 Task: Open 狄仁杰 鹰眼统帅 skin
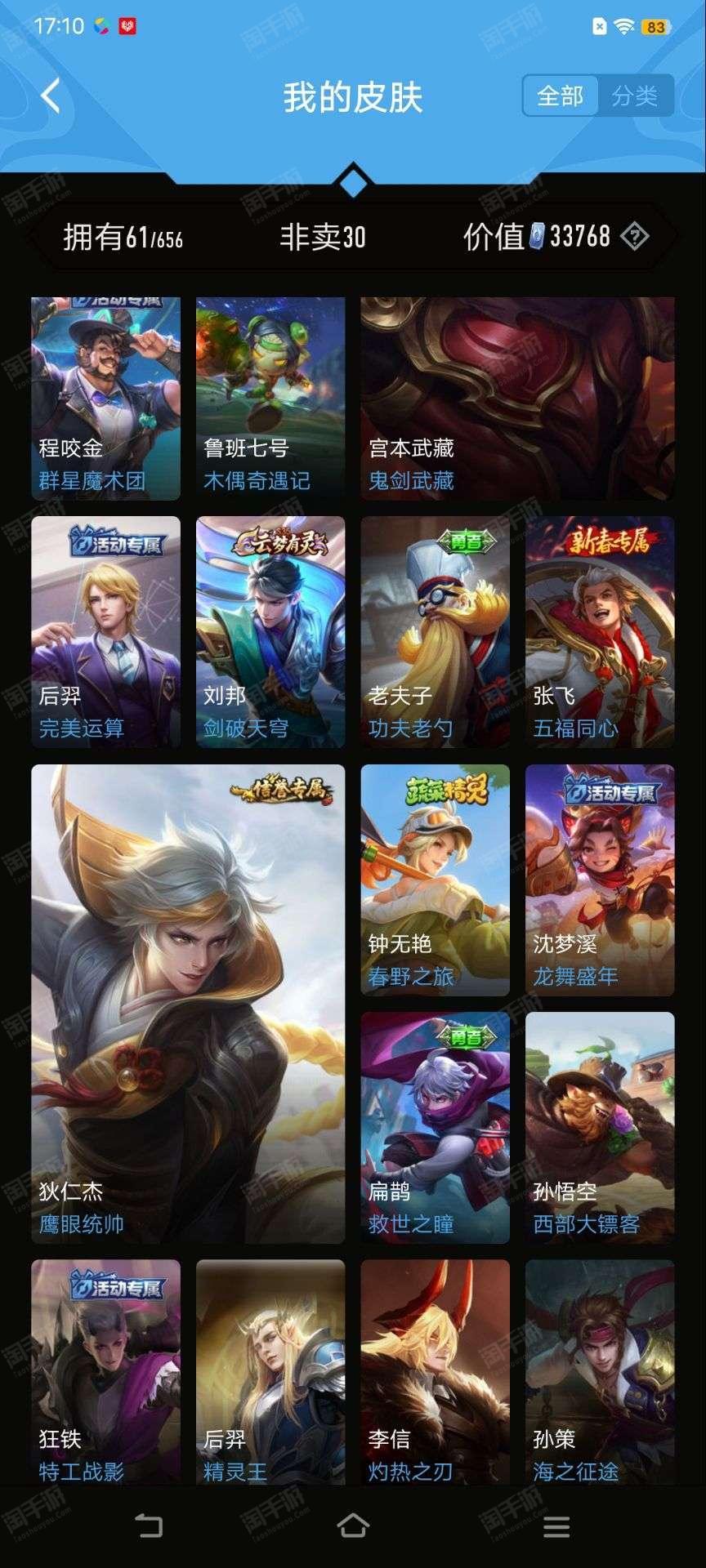point(188,1004)
